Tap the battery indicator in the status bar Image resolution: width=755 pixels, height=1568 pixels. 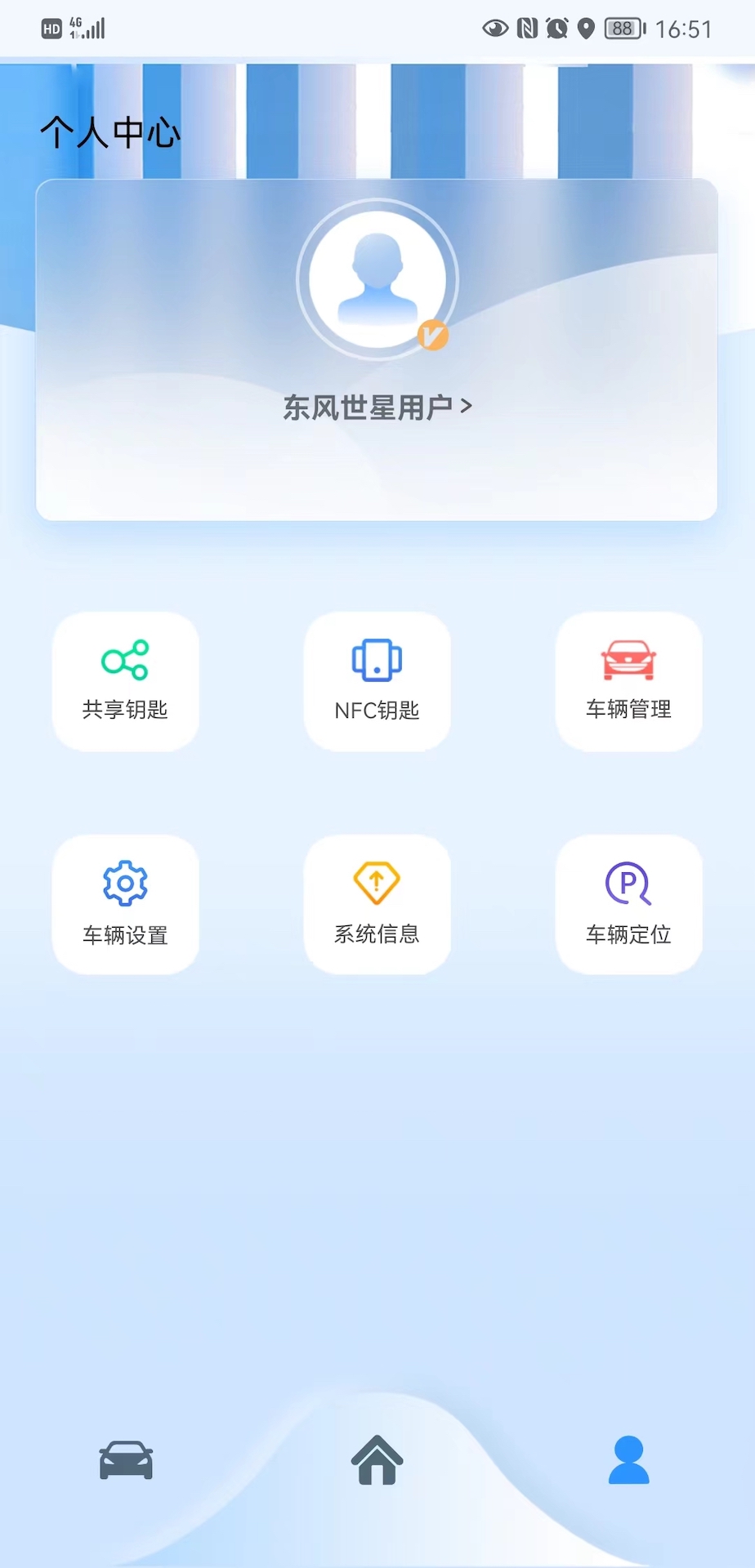(621, 28)
